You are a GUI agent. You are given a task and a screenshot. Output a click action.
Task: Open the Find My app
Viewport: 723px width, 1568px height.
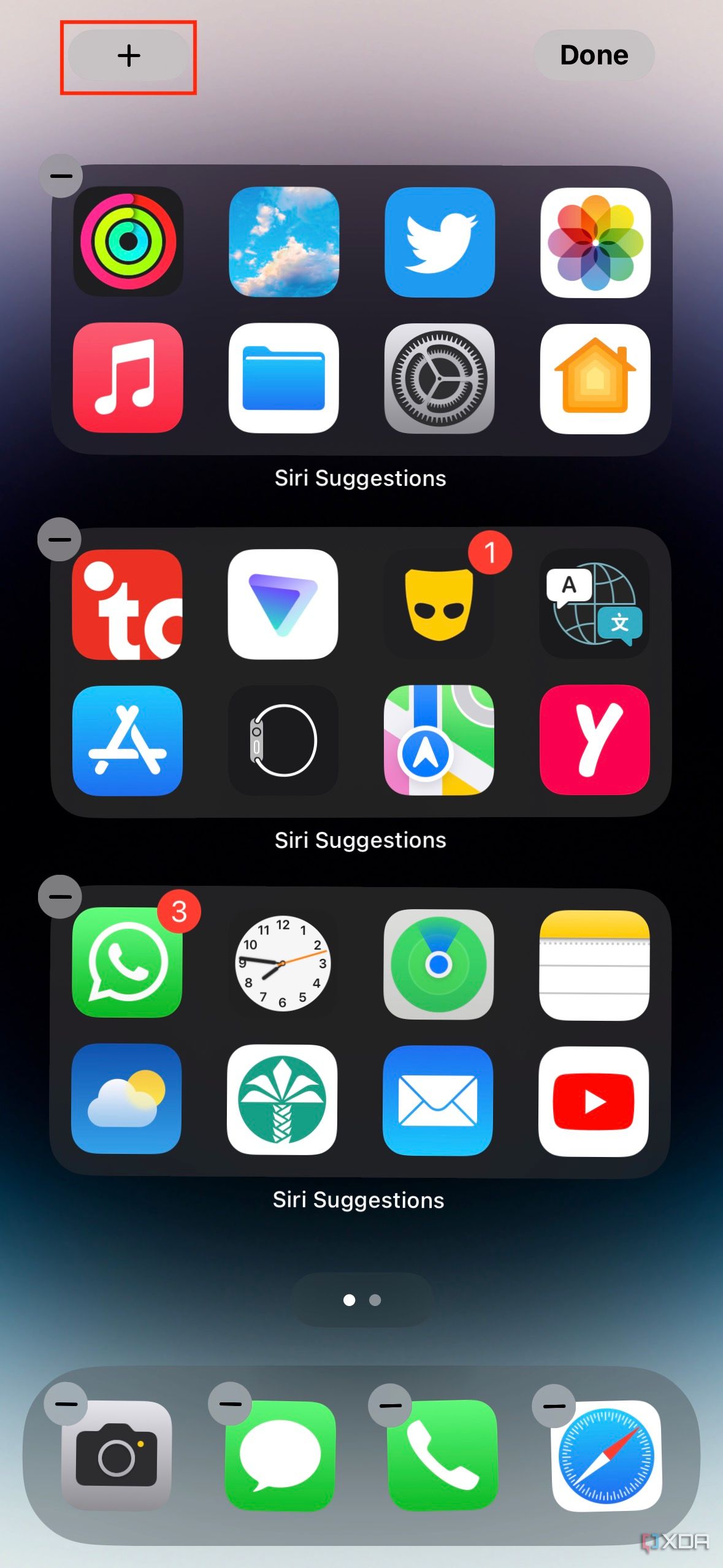[439, 964]
